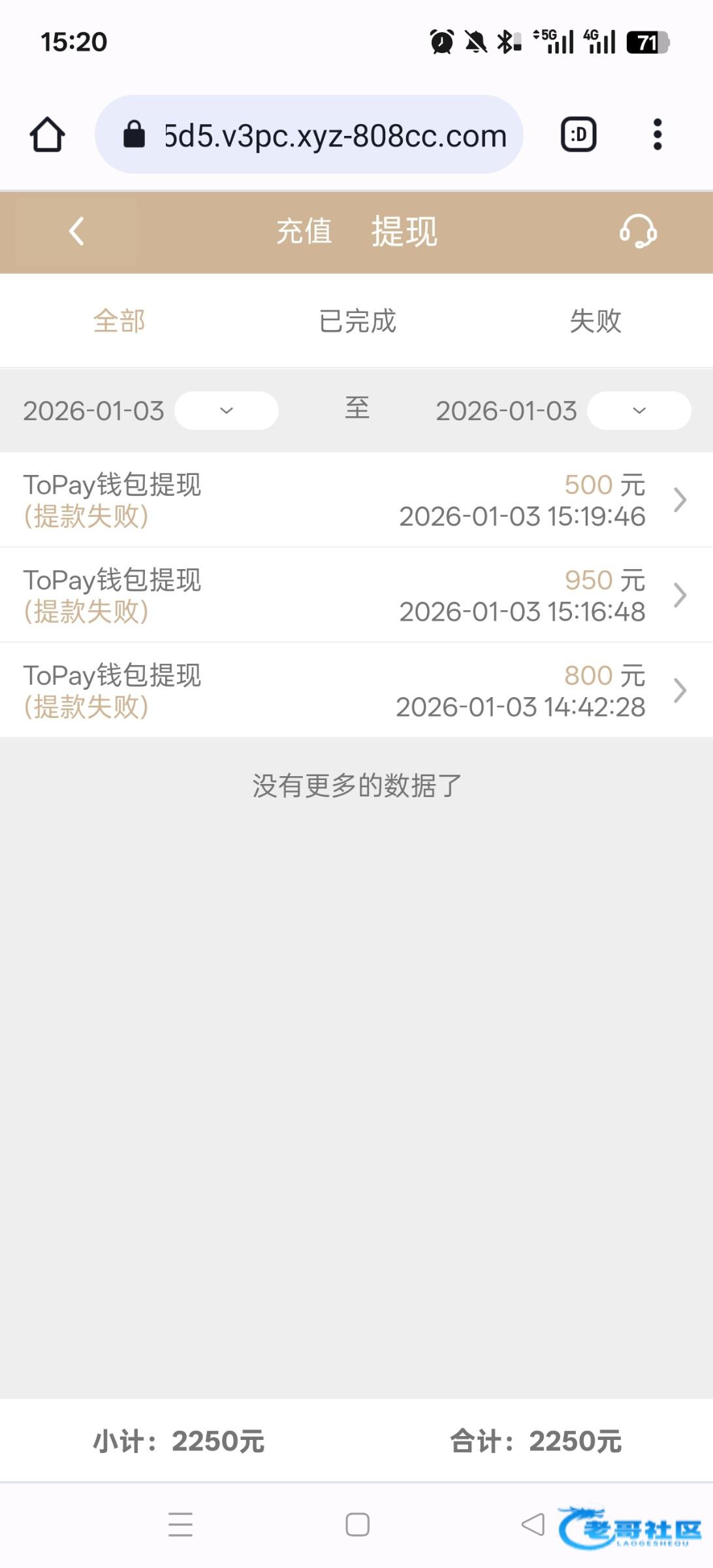Open recent apps from navigation bar
713x1568 pixels.
click(x=180, y=1524)
